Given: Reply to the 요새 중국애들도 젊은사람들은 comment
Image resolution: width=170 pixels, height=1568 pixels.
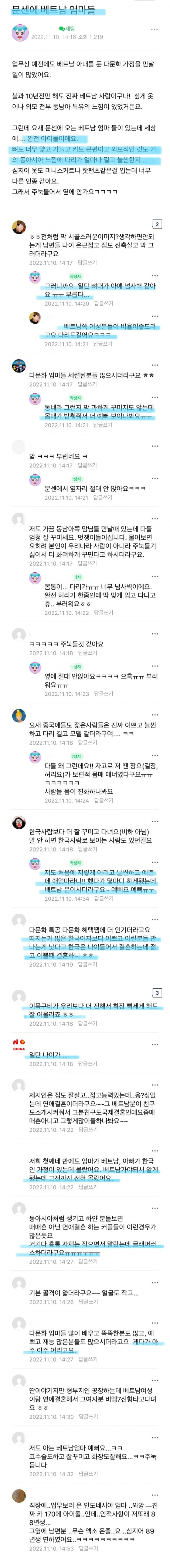Looking at the screenshot, I should (x=87, y=743).
